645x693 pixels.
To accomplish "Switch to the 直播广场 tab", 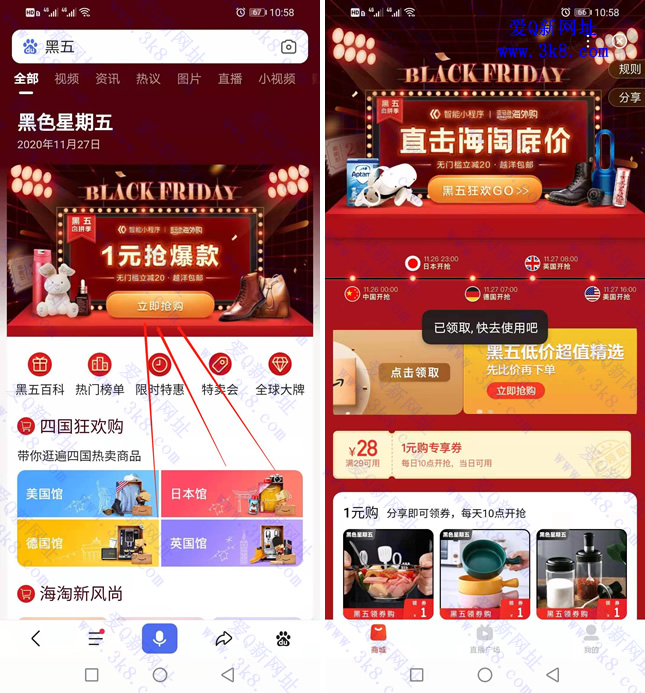I will coord(485,638).
